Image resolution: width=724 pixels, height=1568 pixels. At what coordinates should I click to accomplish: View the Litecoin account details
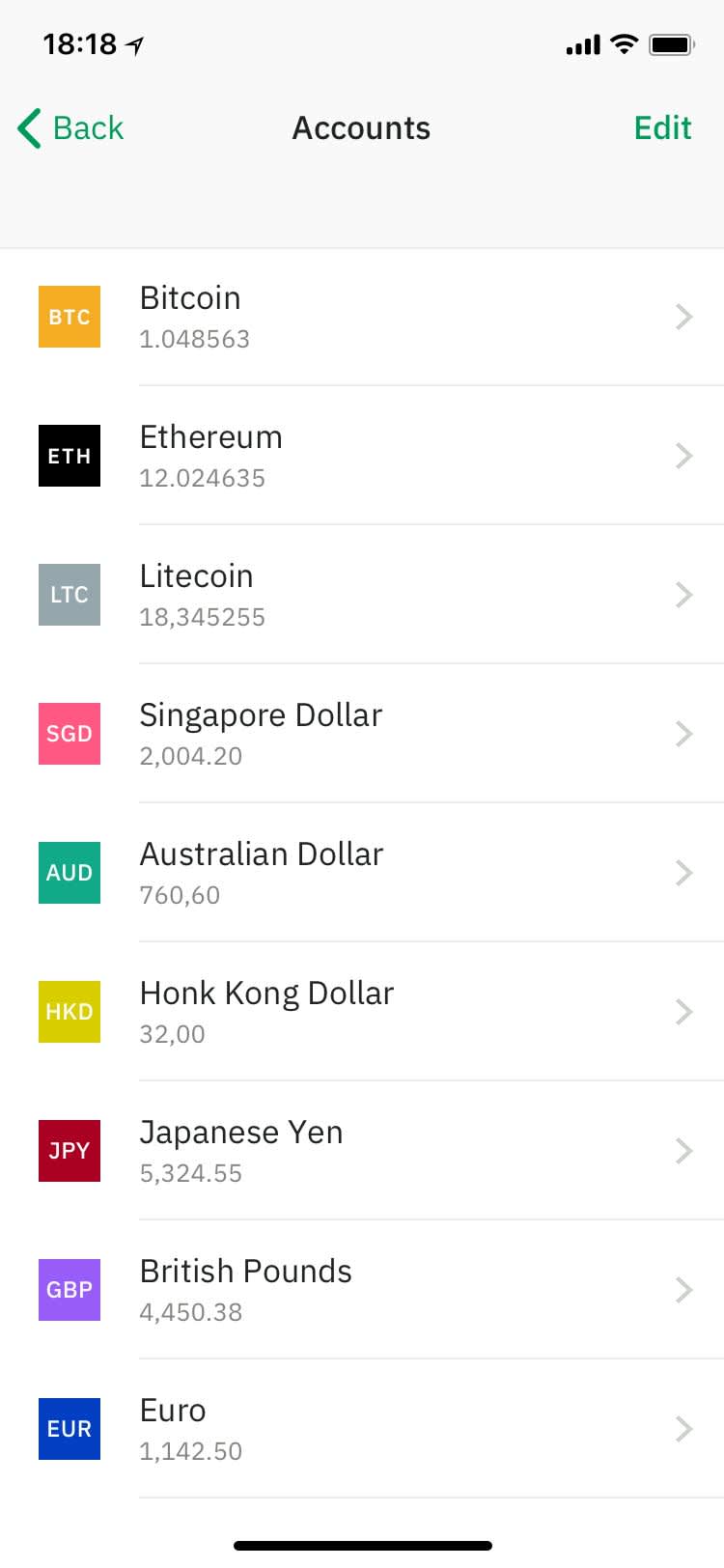tap(362, 595)
